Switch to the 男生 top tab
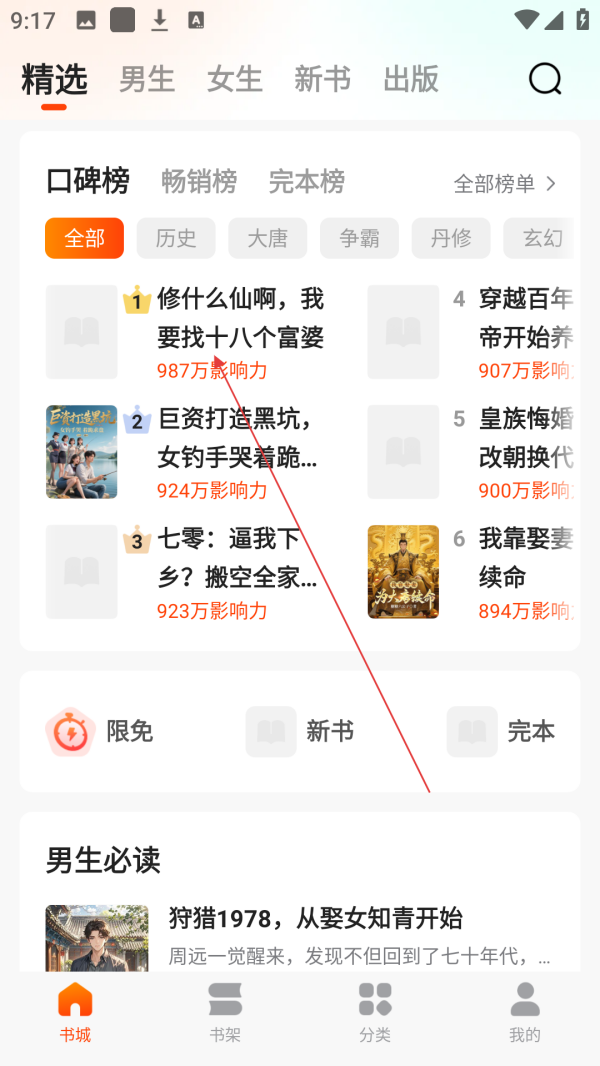The height and width of the screenshot is (1066, 600). (147, 79)
